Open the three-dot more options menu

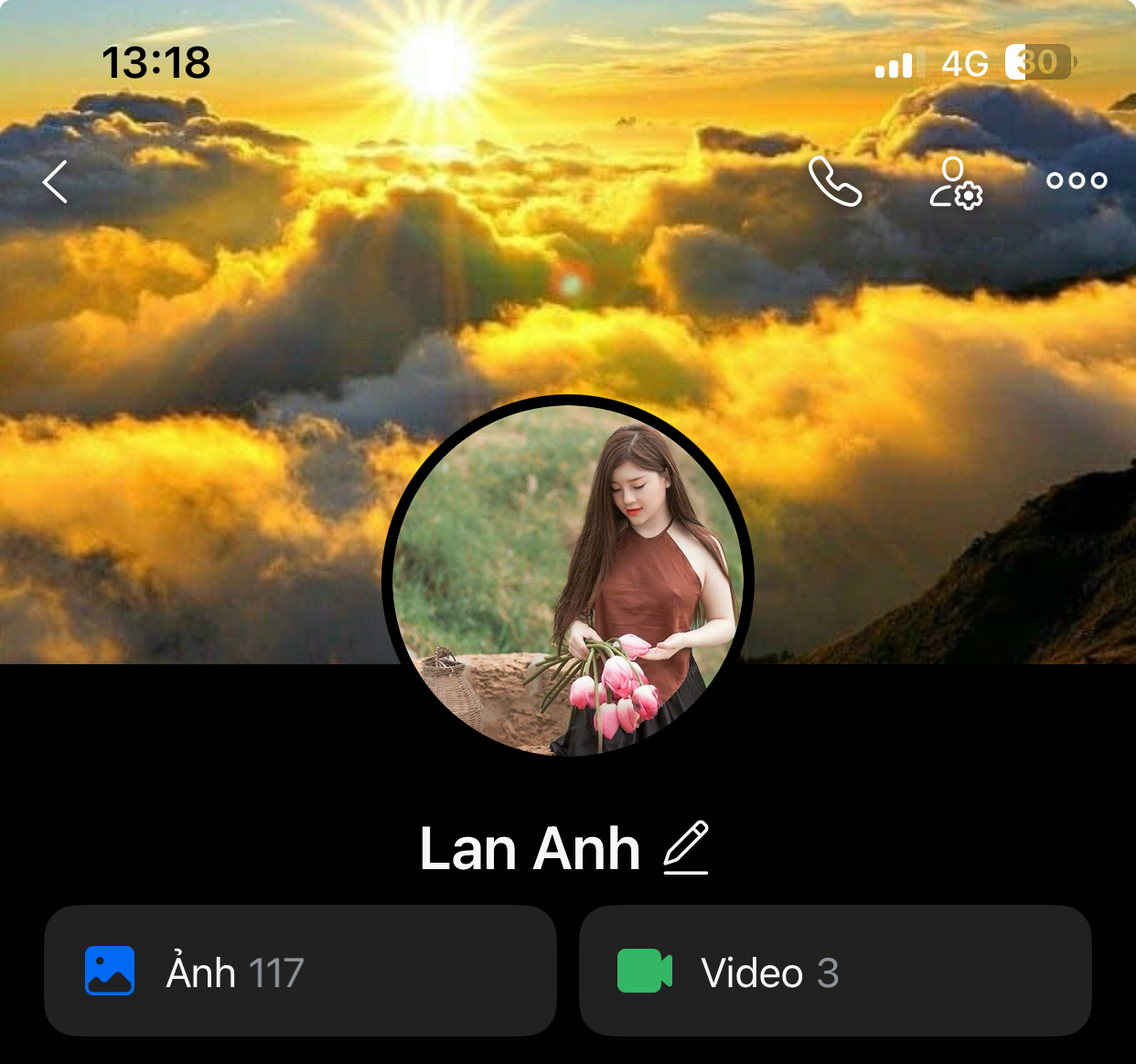1077,181
